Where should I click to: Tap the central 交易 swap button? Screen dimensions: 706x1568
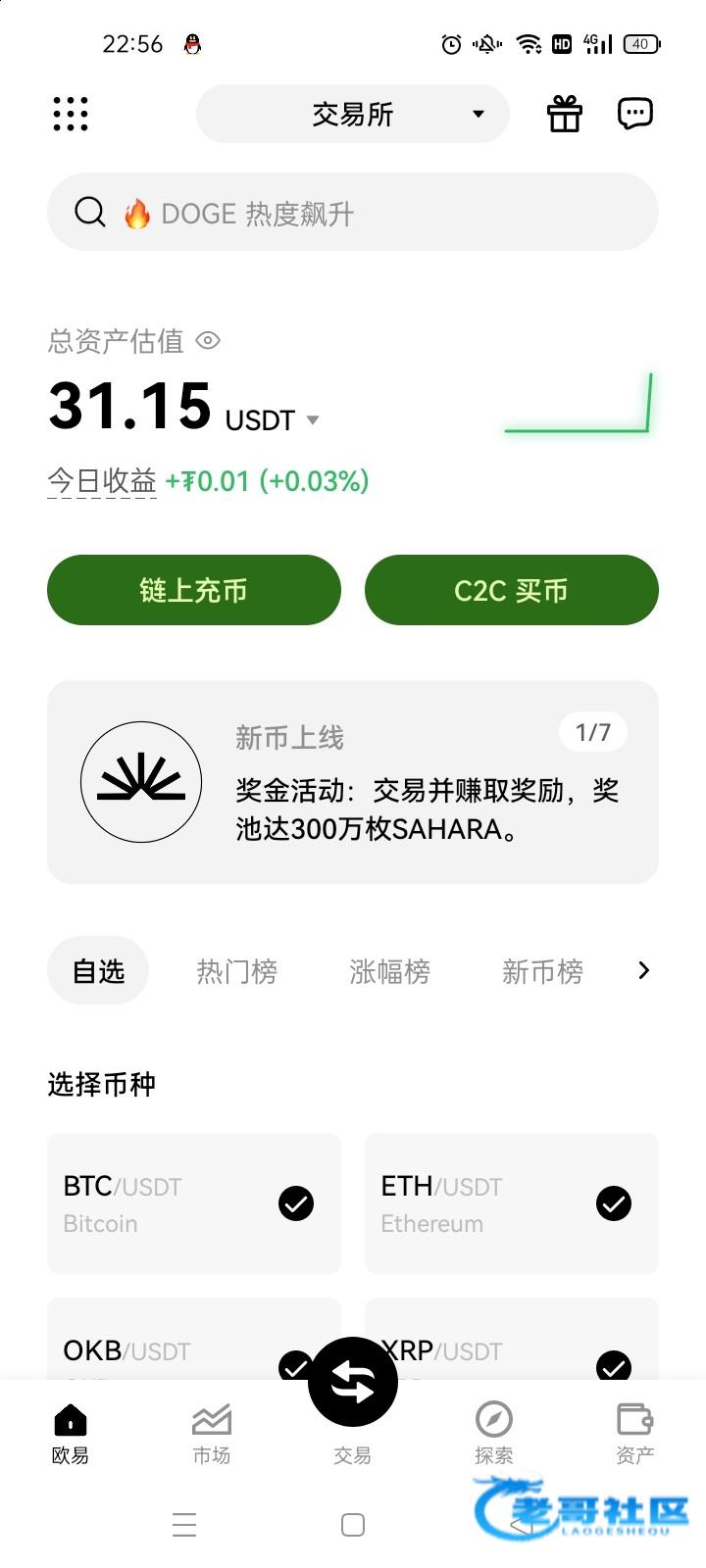(x=353, y=1383)
